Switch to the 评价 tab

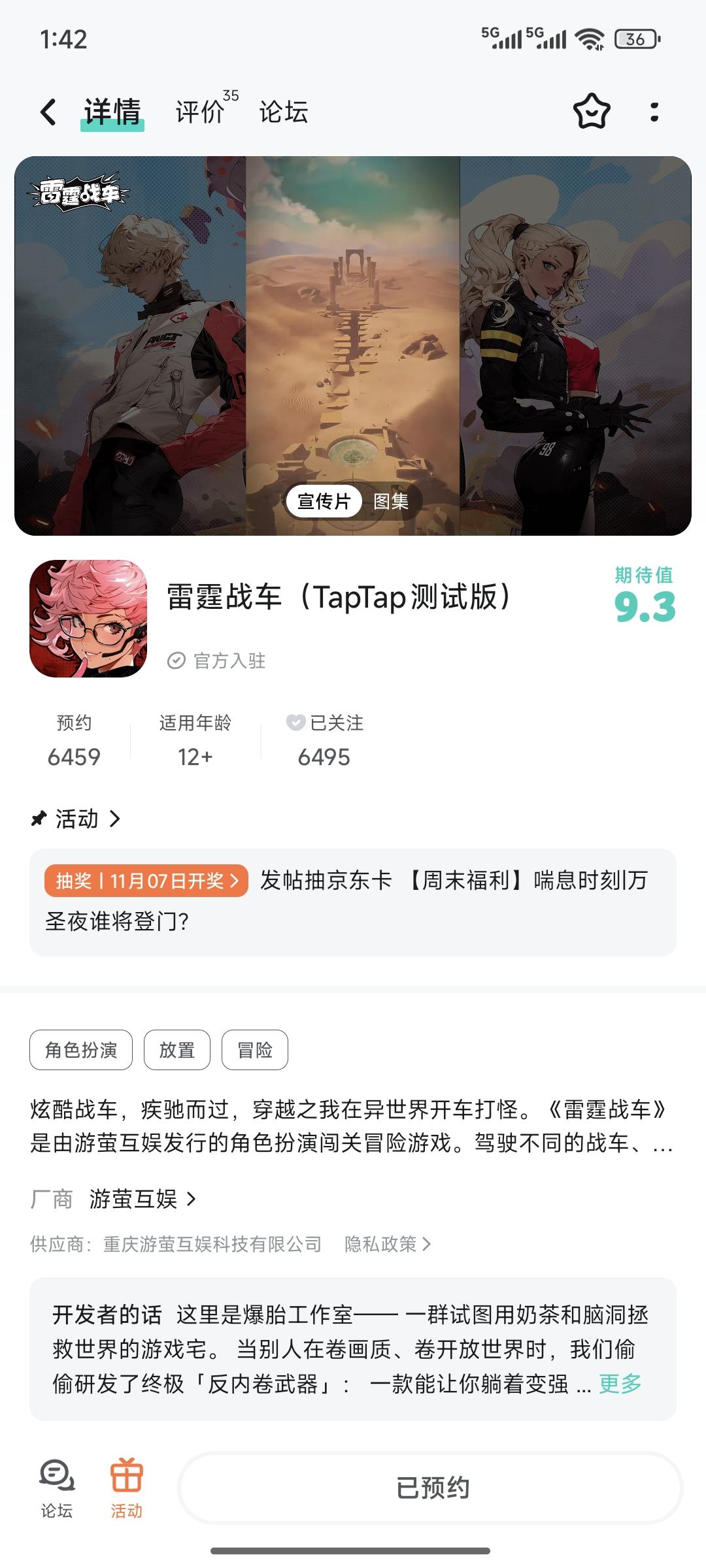pos(199,112)
